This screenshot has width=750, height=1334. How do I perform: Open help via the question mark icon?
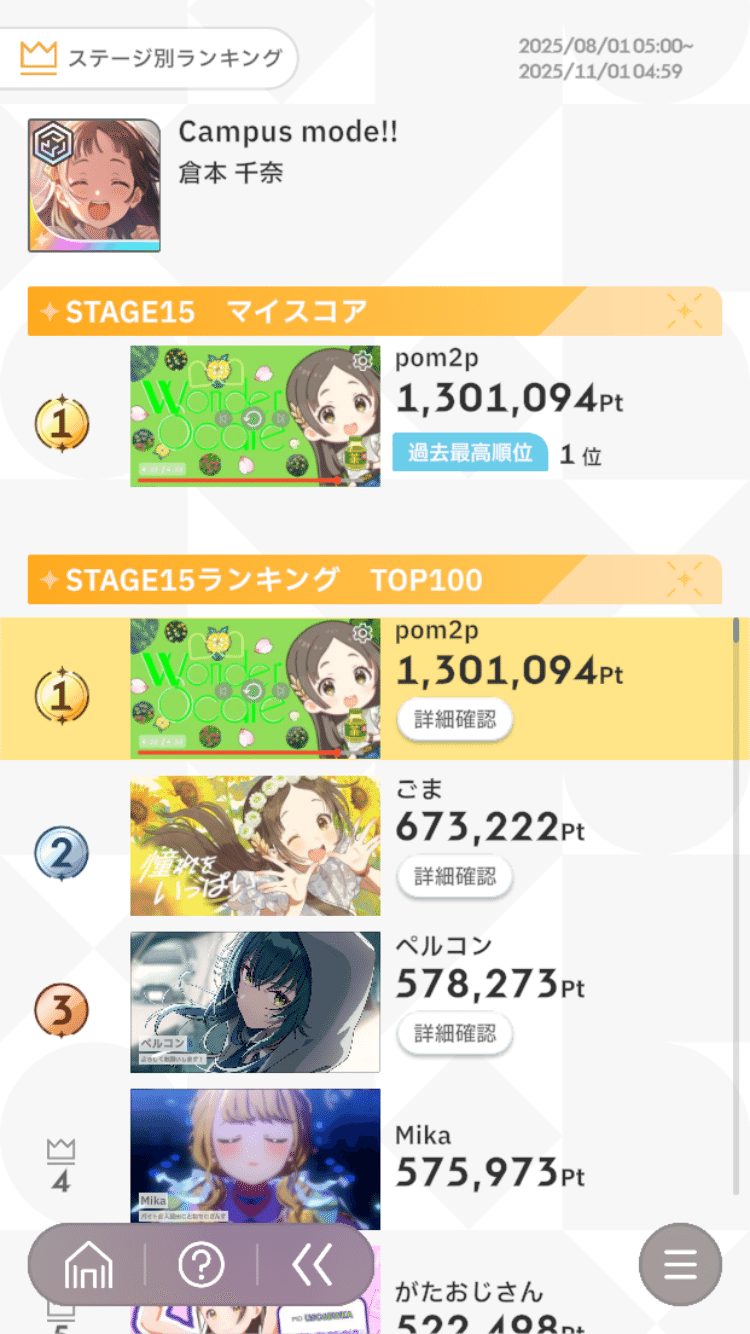click(201, 1264)
